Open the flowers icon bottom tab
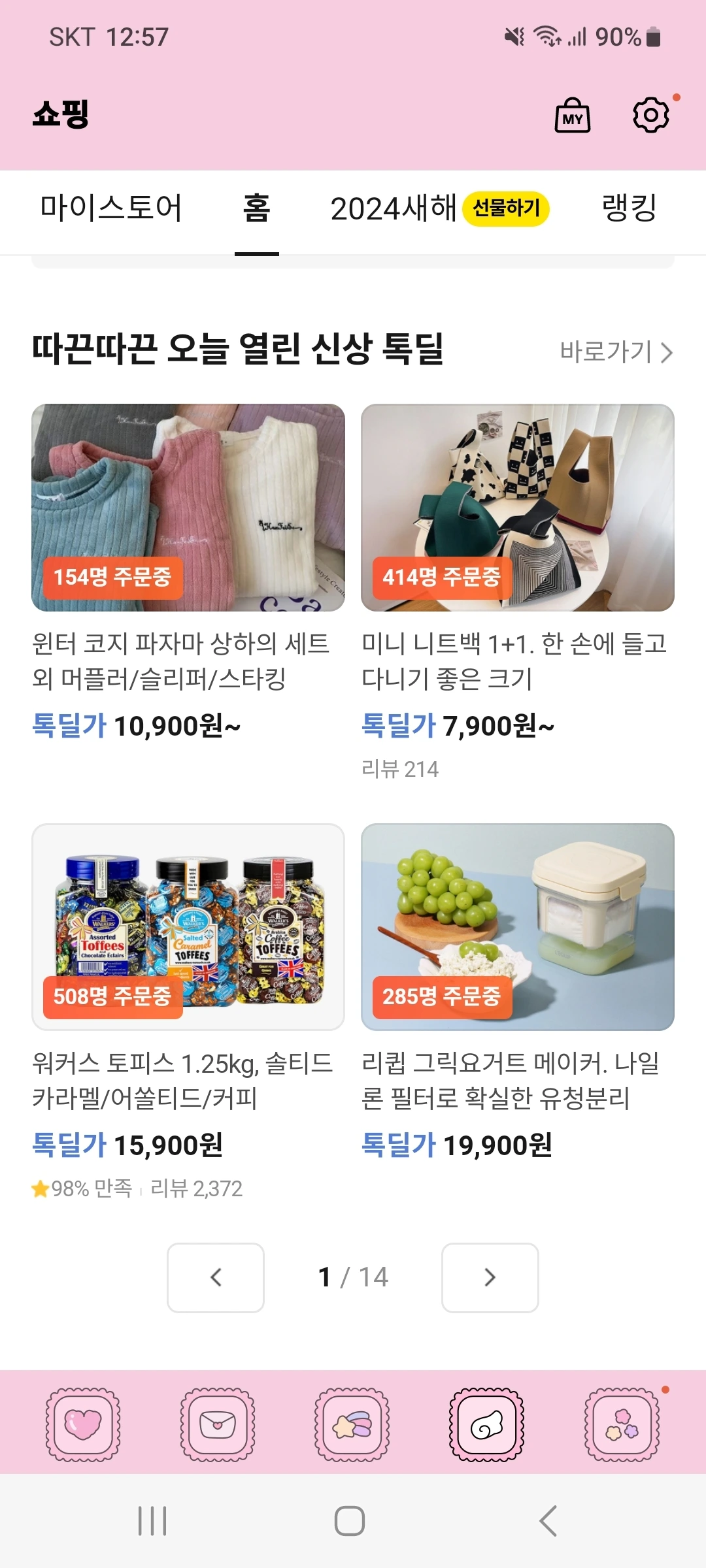The image size is (706, 1568). [x=622, y=1424]
